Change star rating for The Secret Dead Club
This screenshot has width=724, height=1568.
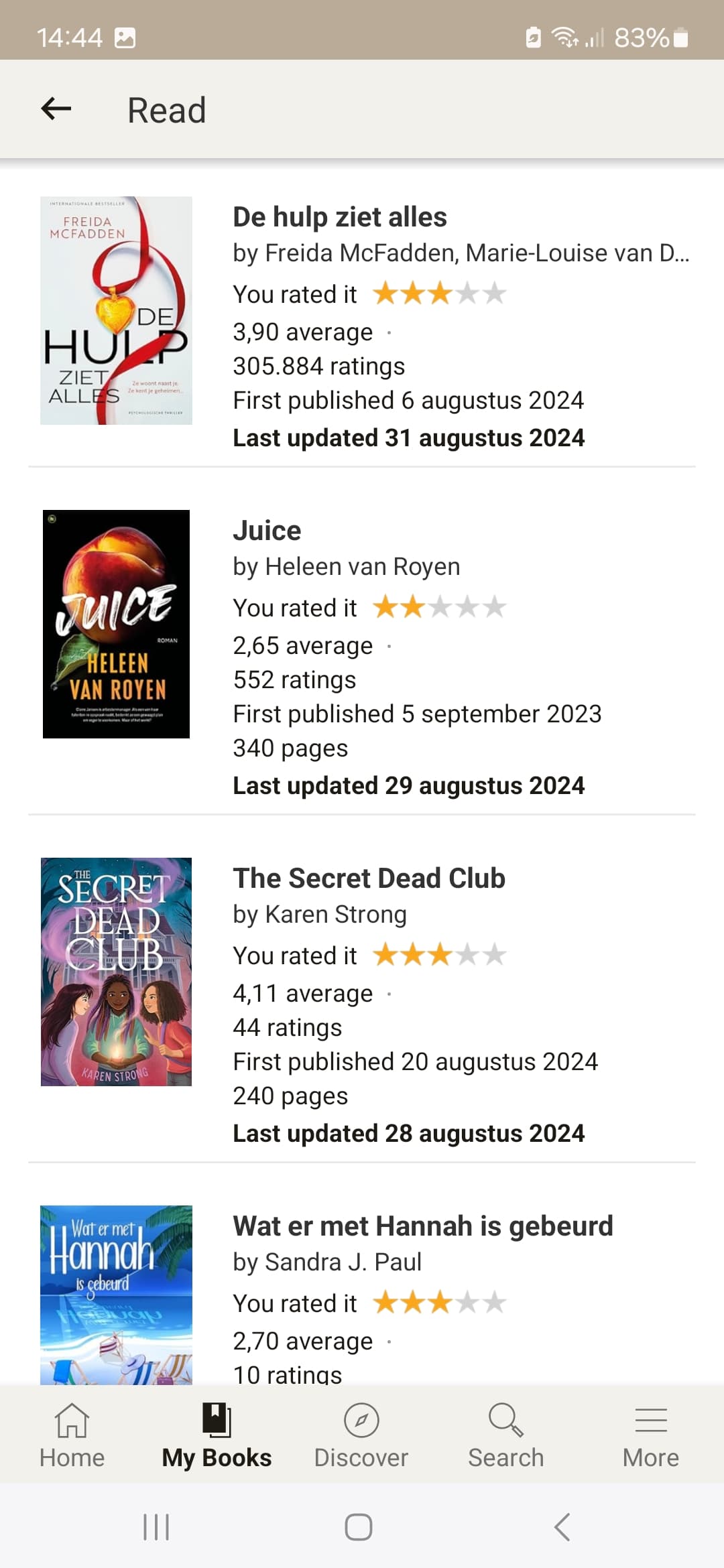click(x=440, y=955)
